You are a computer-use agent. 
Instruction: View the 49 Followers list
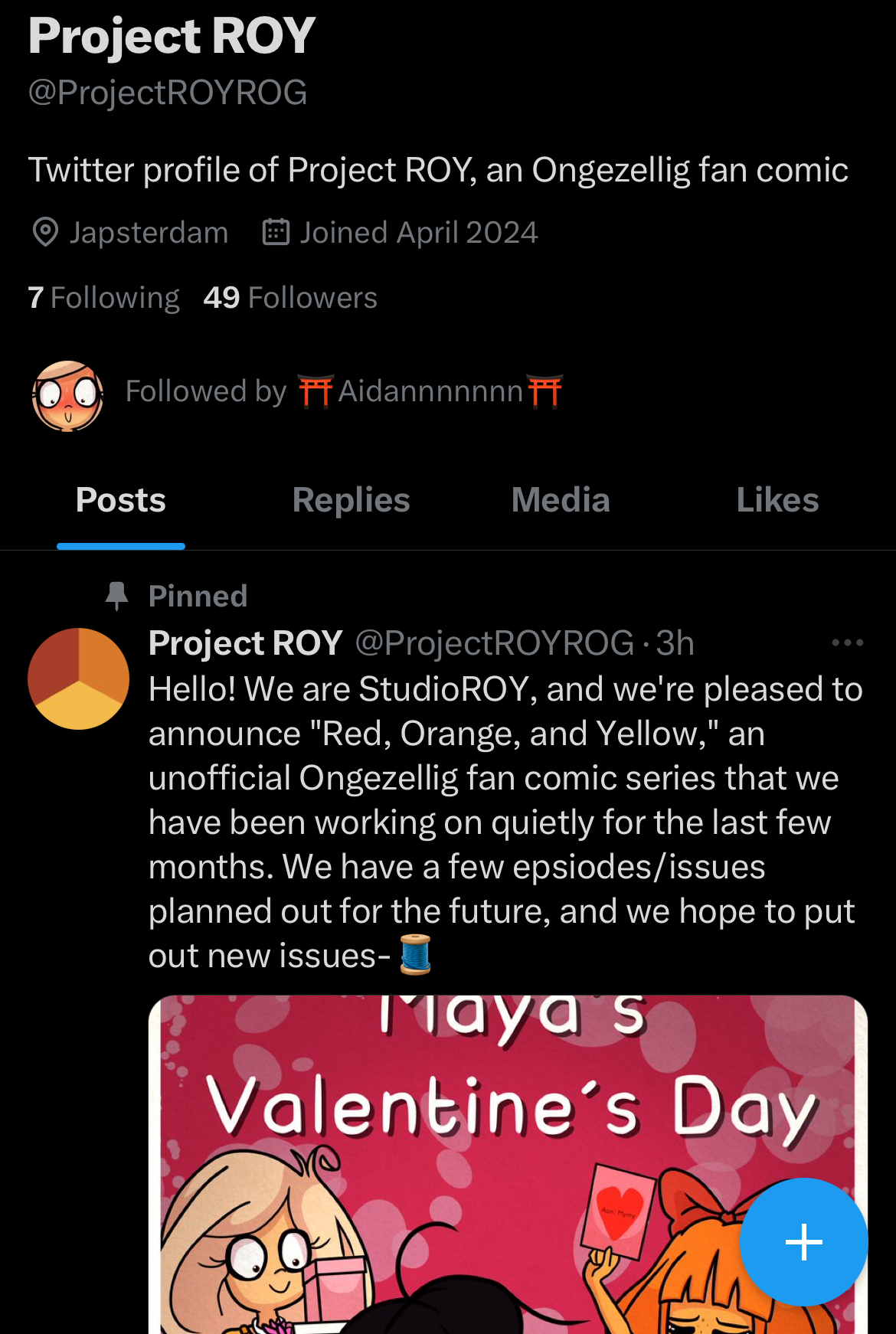pyautogui.click(x=290, y=298)
